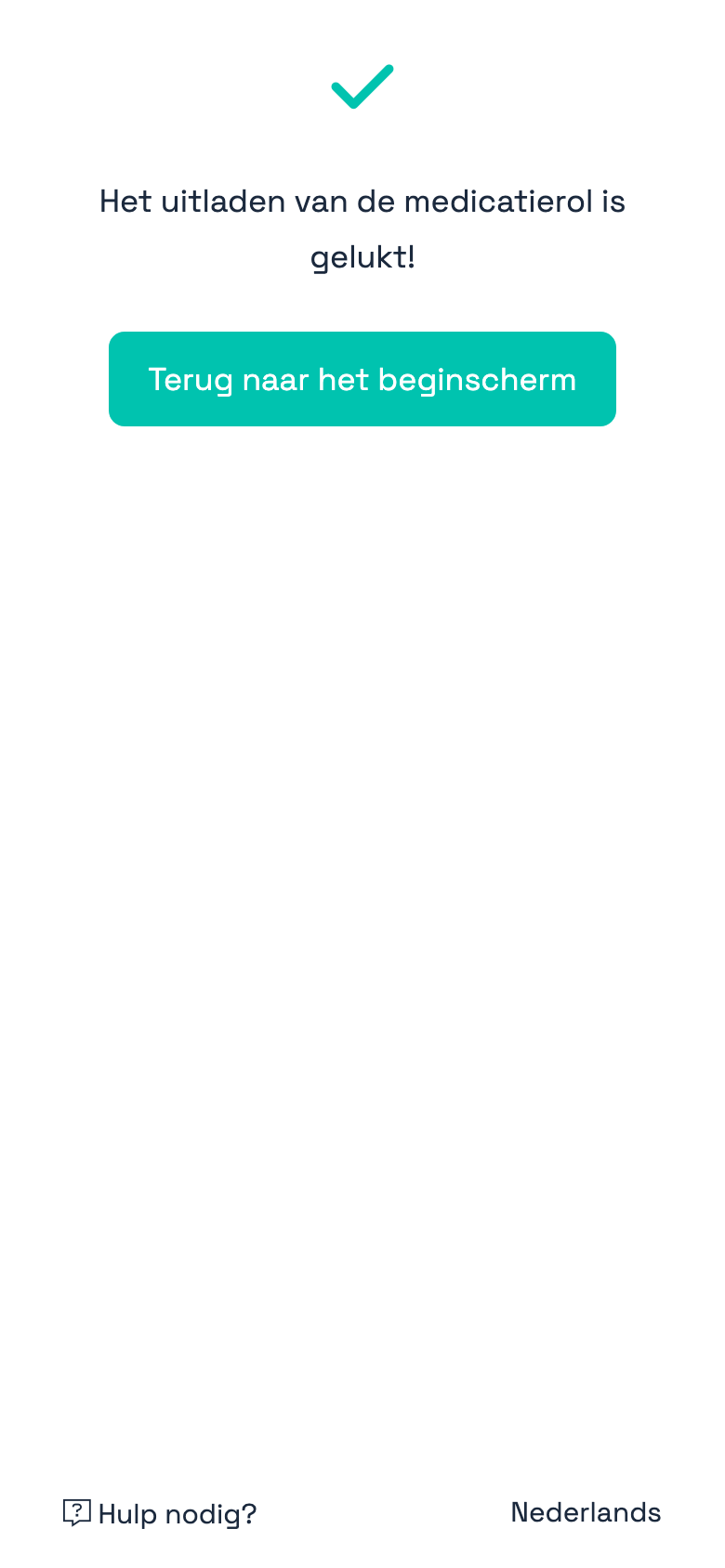Change language via Nederlands selector
725x1568 pixels.
pos(586,1512)
